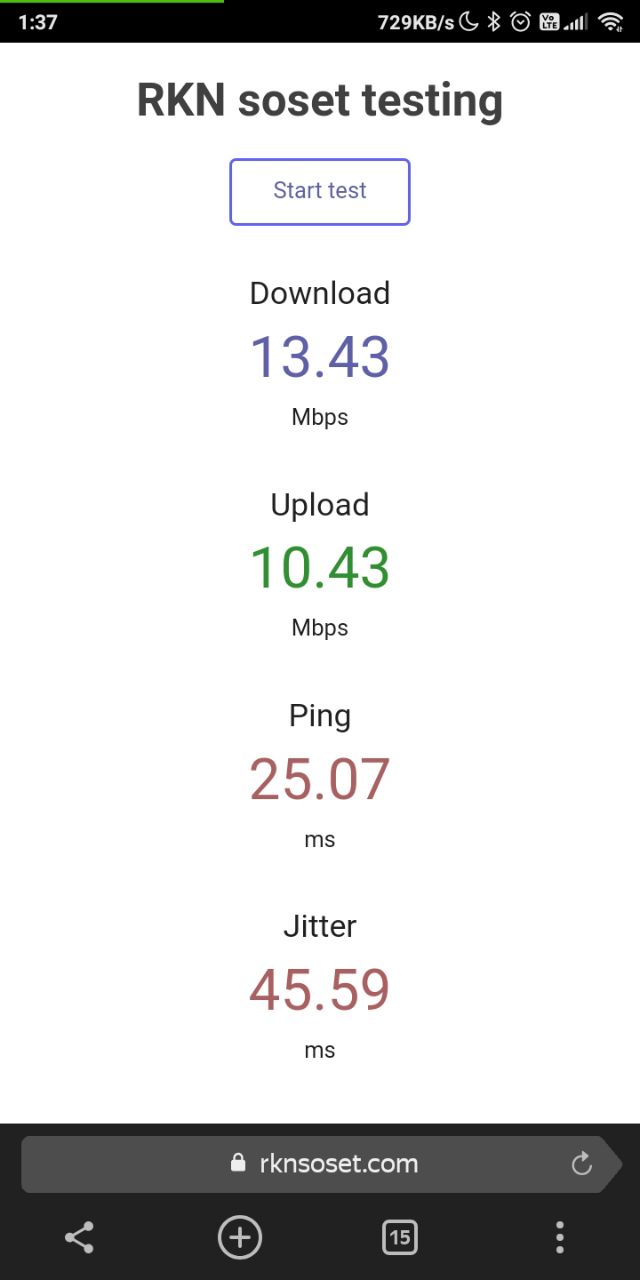Reload the page
640x1280 pixels.
click(581, 1164)
